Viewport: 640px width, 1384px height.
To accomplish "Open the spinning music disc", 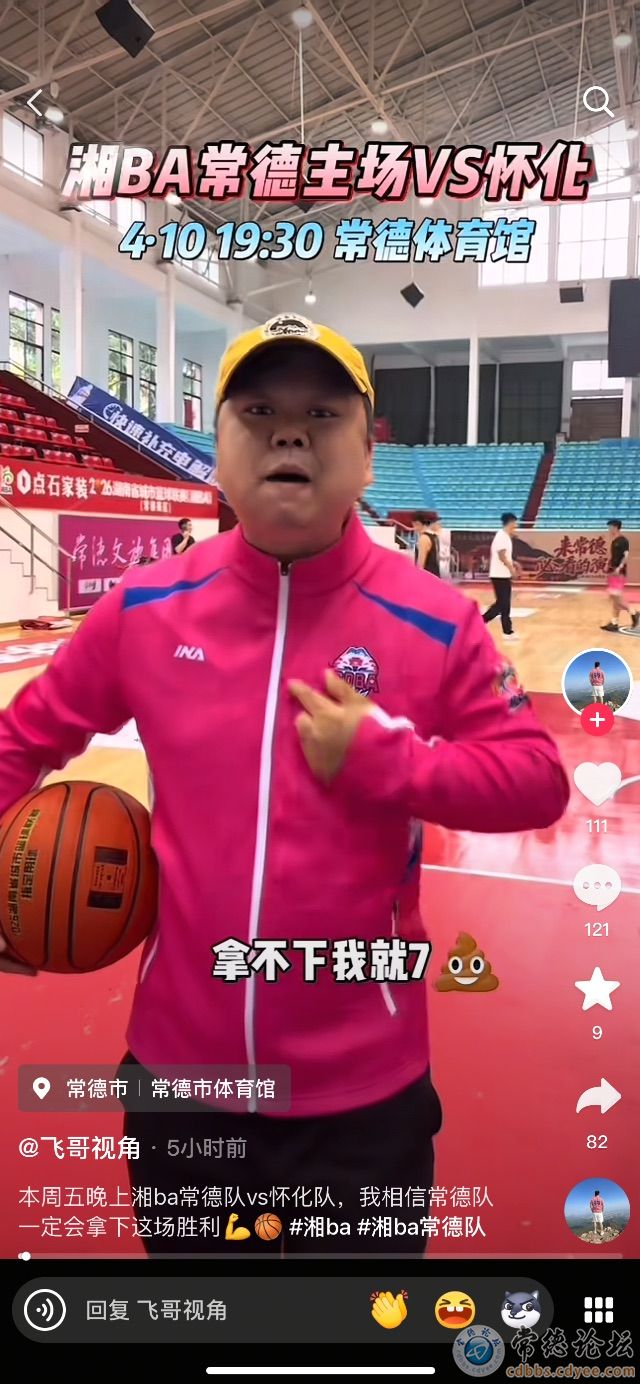I will (x=597, y=1210).
